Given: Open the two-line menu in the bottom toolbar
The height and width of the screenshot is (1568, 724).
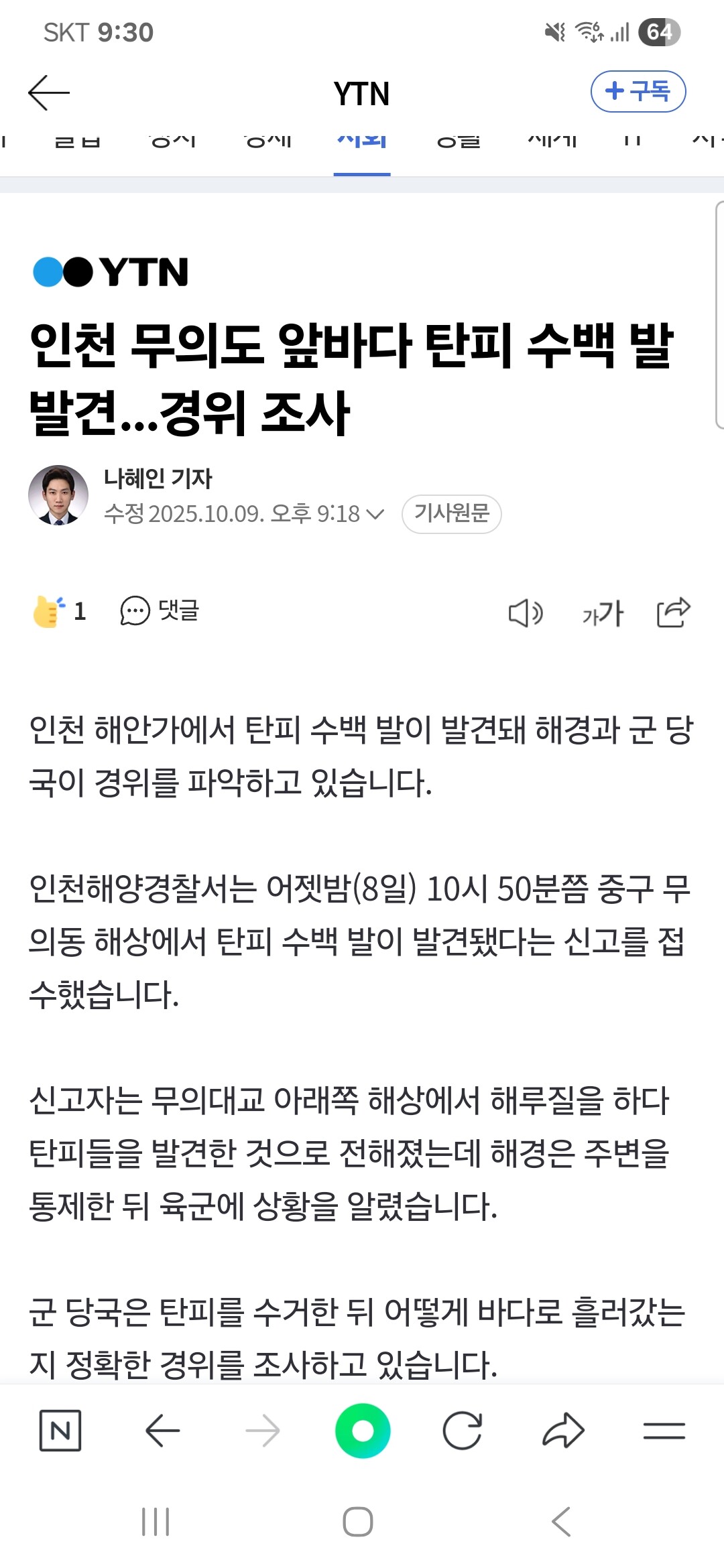Looking at the screenshot, I should click(x=664, y=1431).
